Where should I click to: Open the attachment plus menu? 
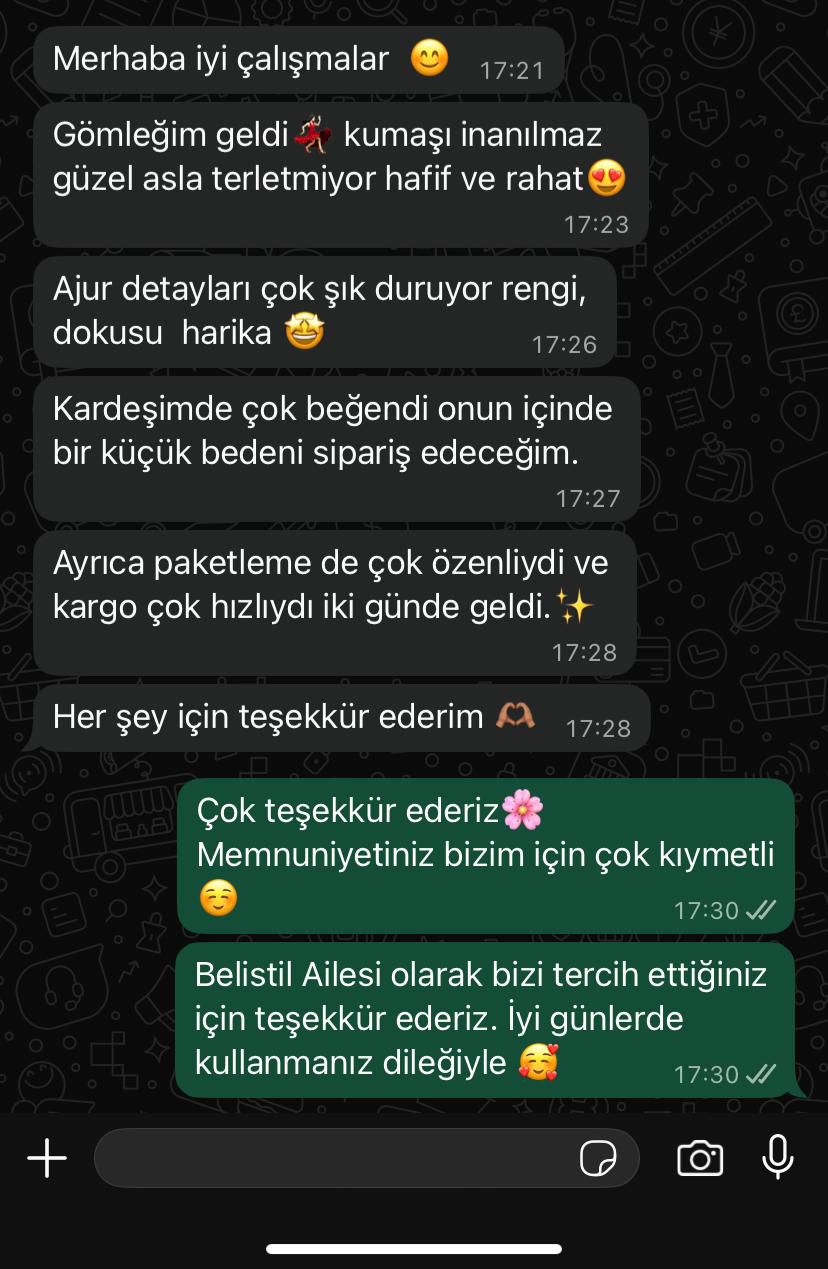coord(47,1159)
